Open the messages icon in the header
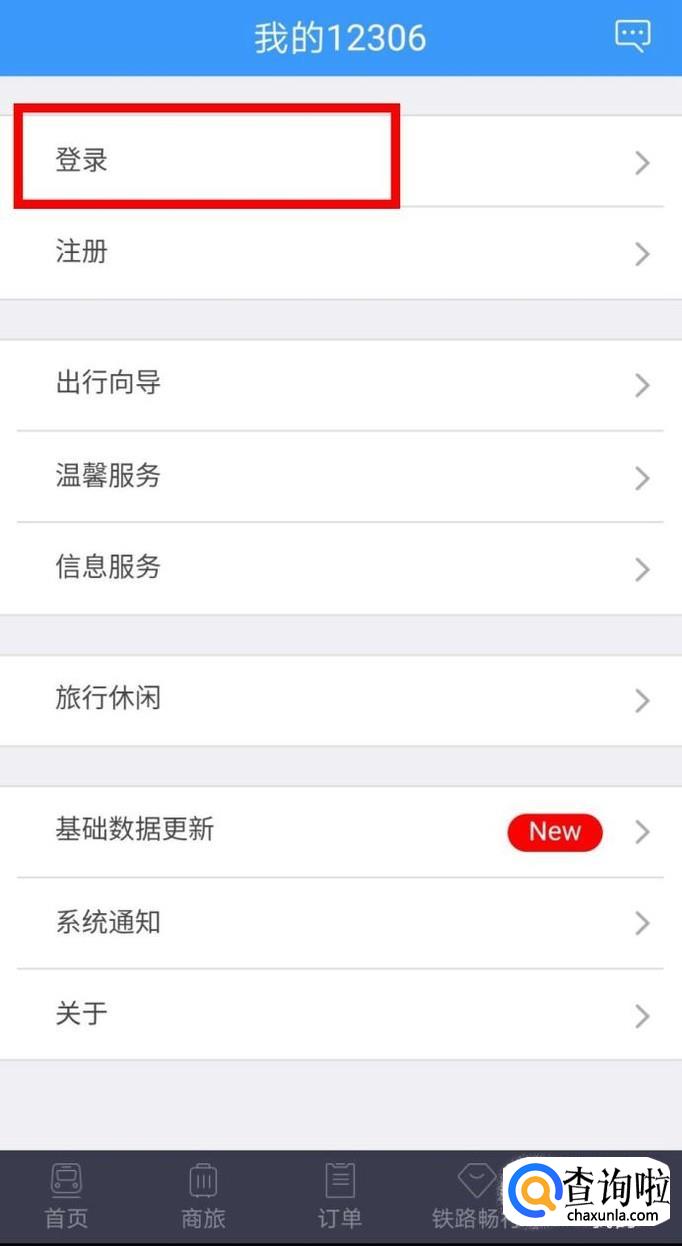Viewport: 682px width, 1246px height. 632,37
